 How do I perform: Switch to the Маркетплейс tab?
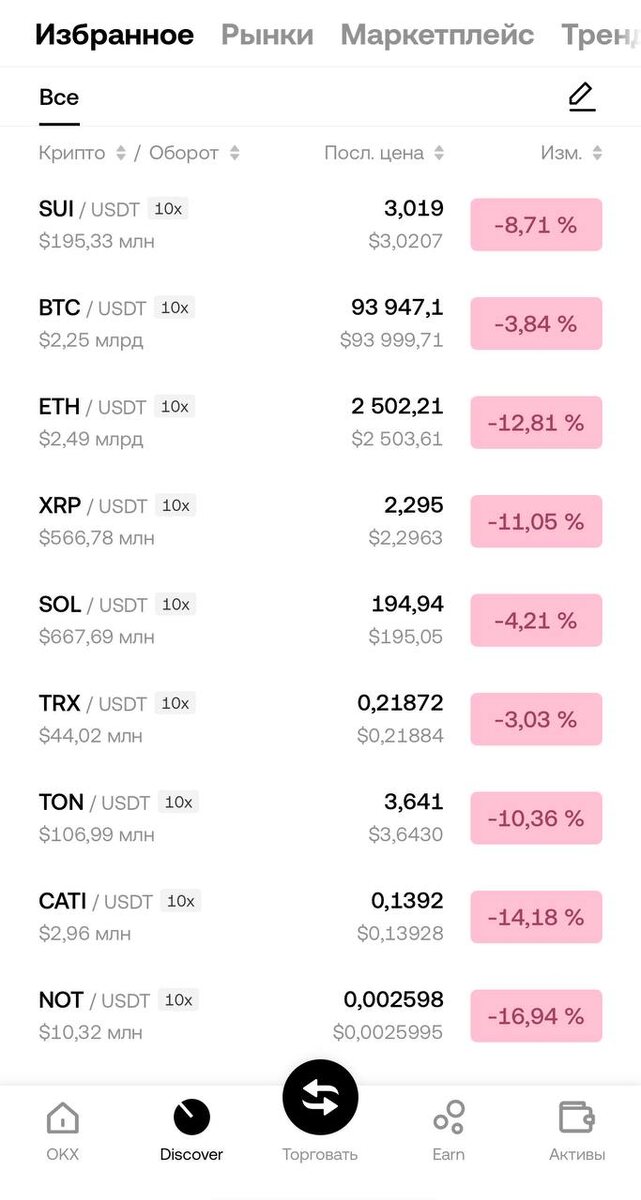[x=437, y=35]
